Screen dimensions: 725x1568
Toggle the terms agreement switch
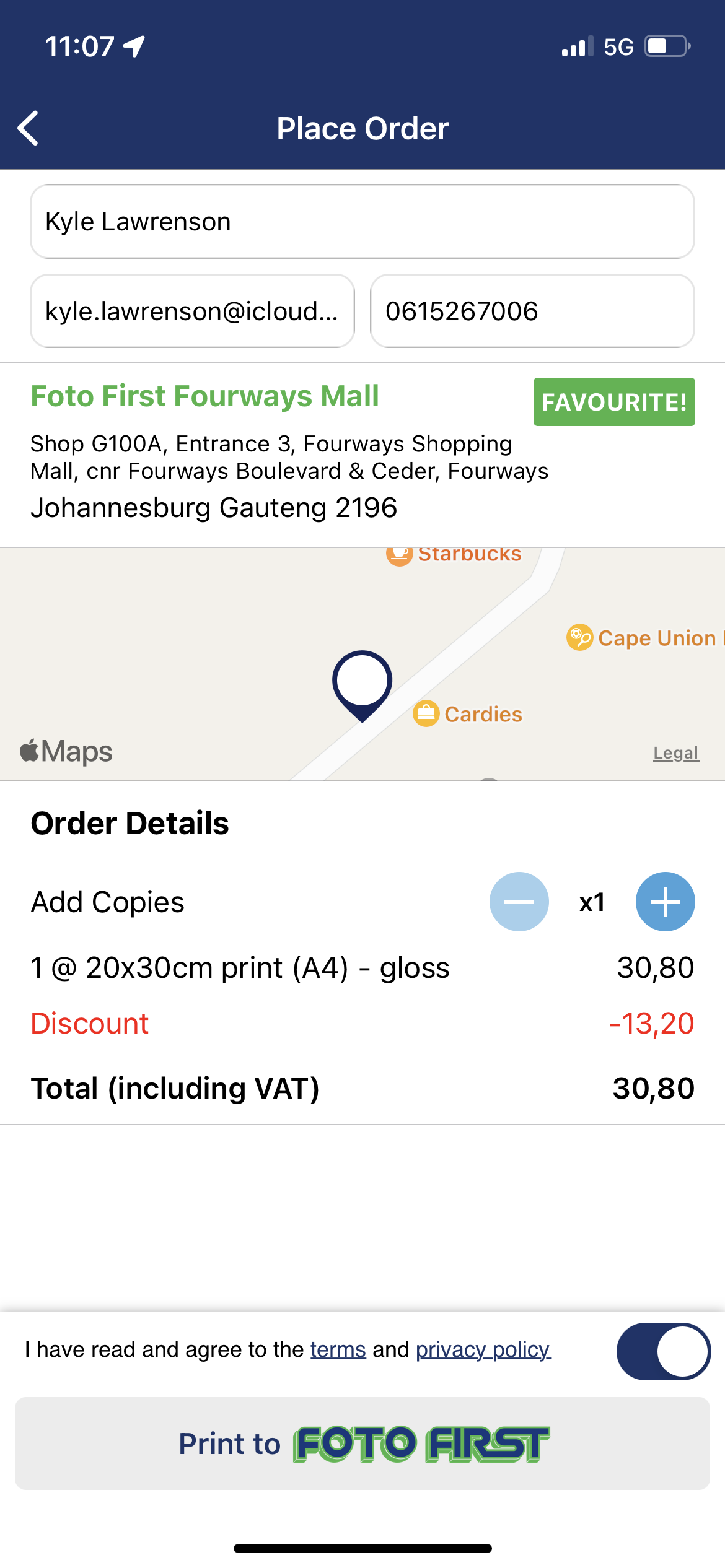(x=663, y=1351)
